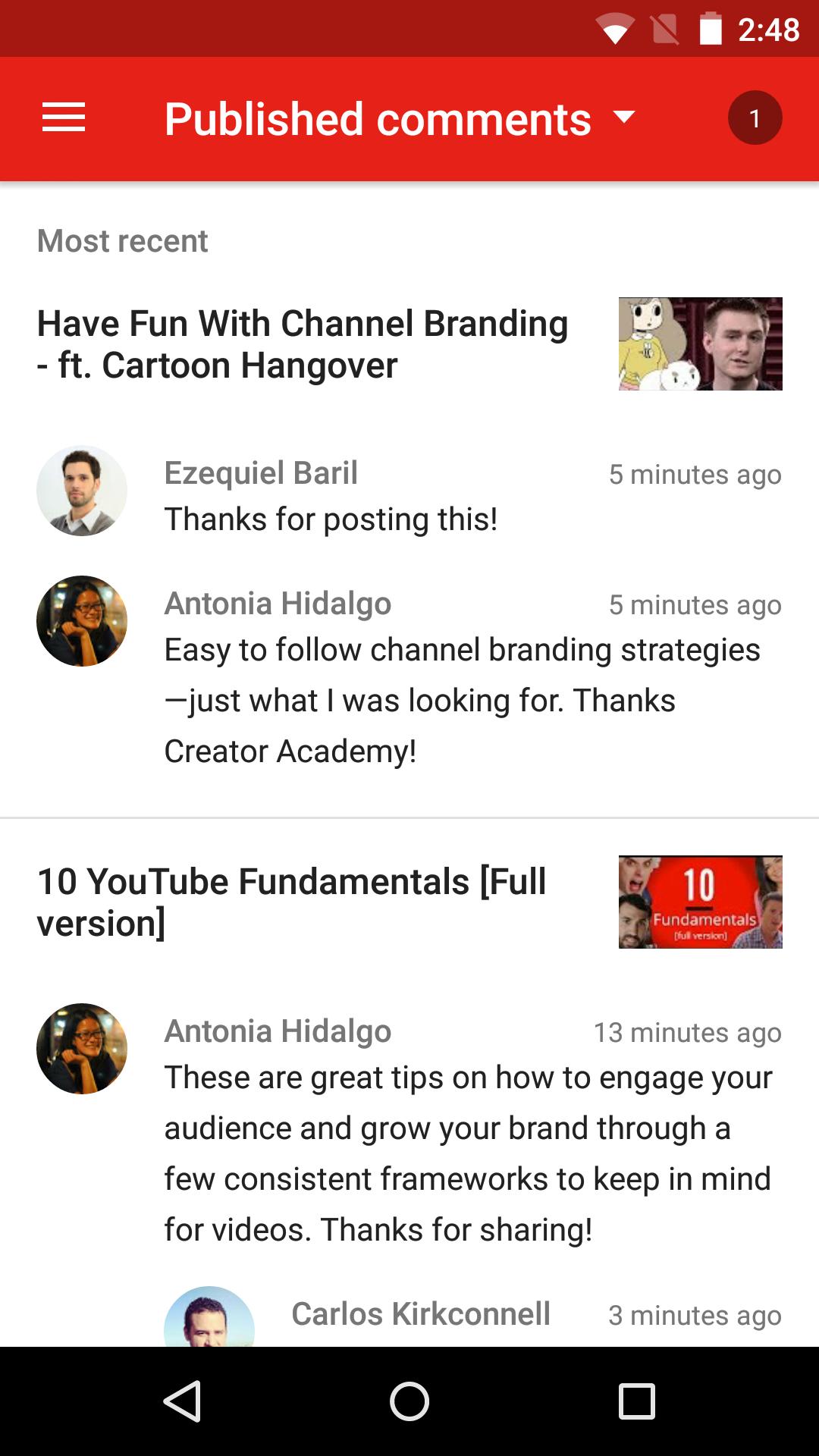Tap the account avatar showing 1 notification
The width and height of the screenshot is (819, 1456).
(x=755, y=118)
